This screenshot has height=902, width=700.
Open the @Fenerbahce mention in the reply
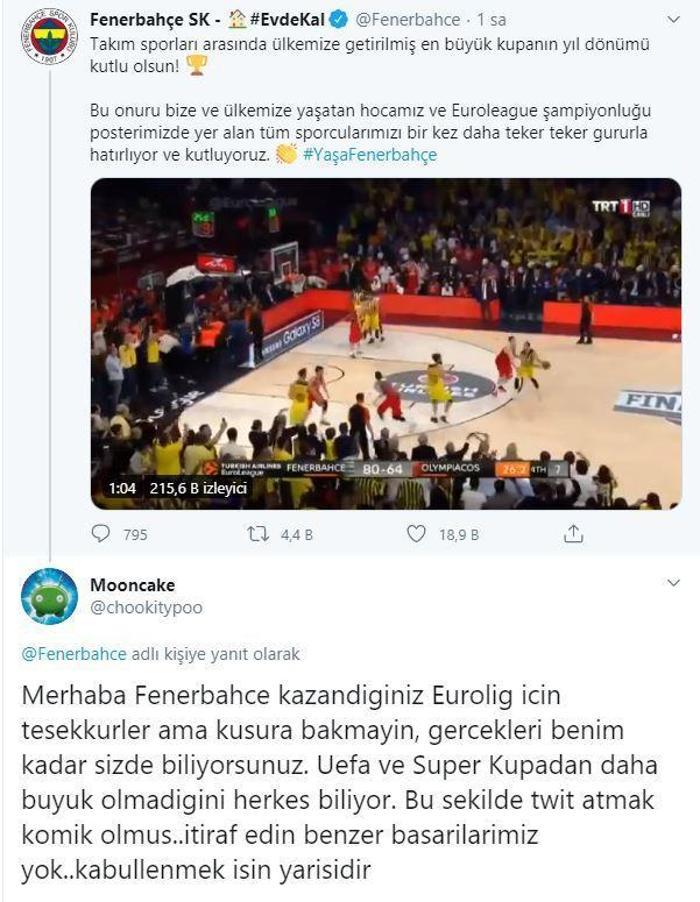tap(74, 653)
